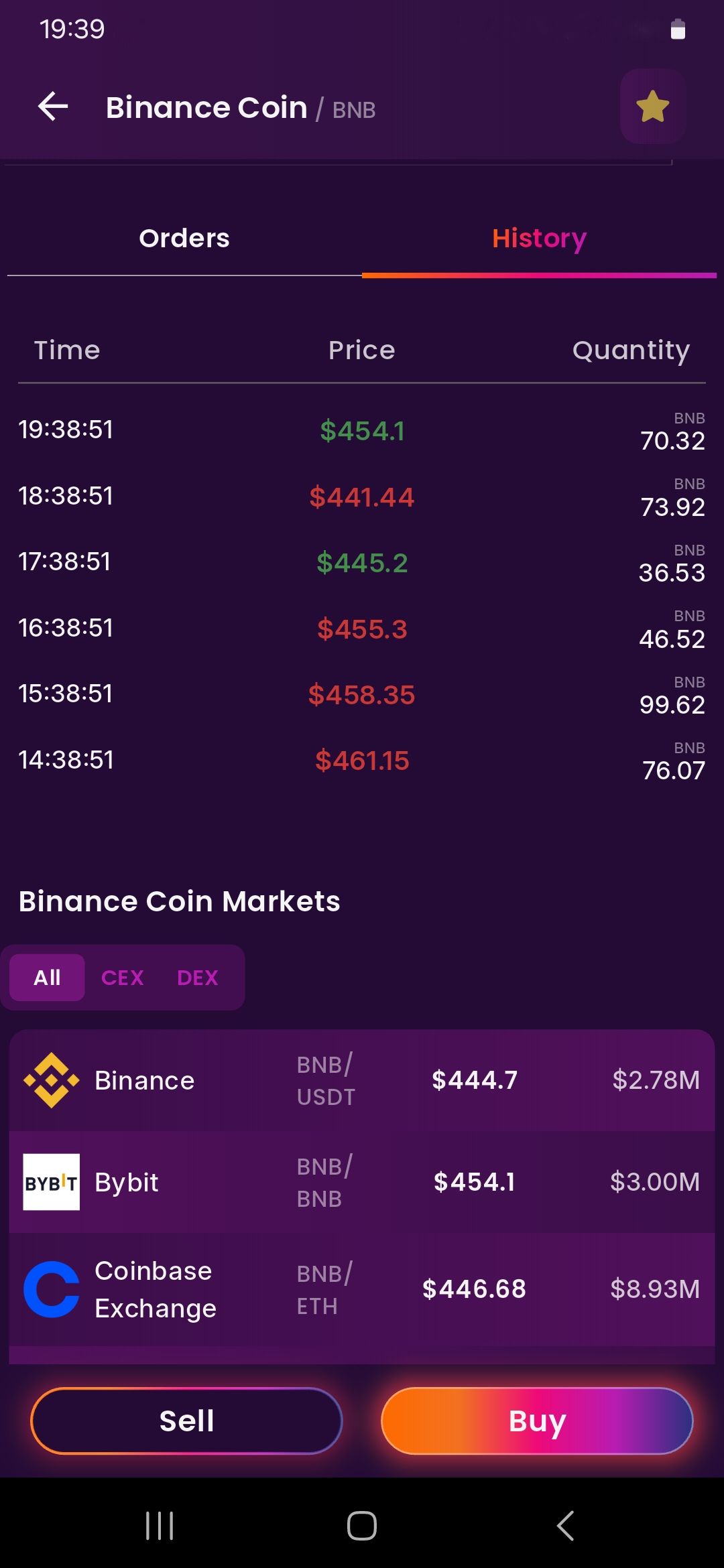Open recent apps from the navigation bar
The image size is (724, 1568).
(160, 1526)
